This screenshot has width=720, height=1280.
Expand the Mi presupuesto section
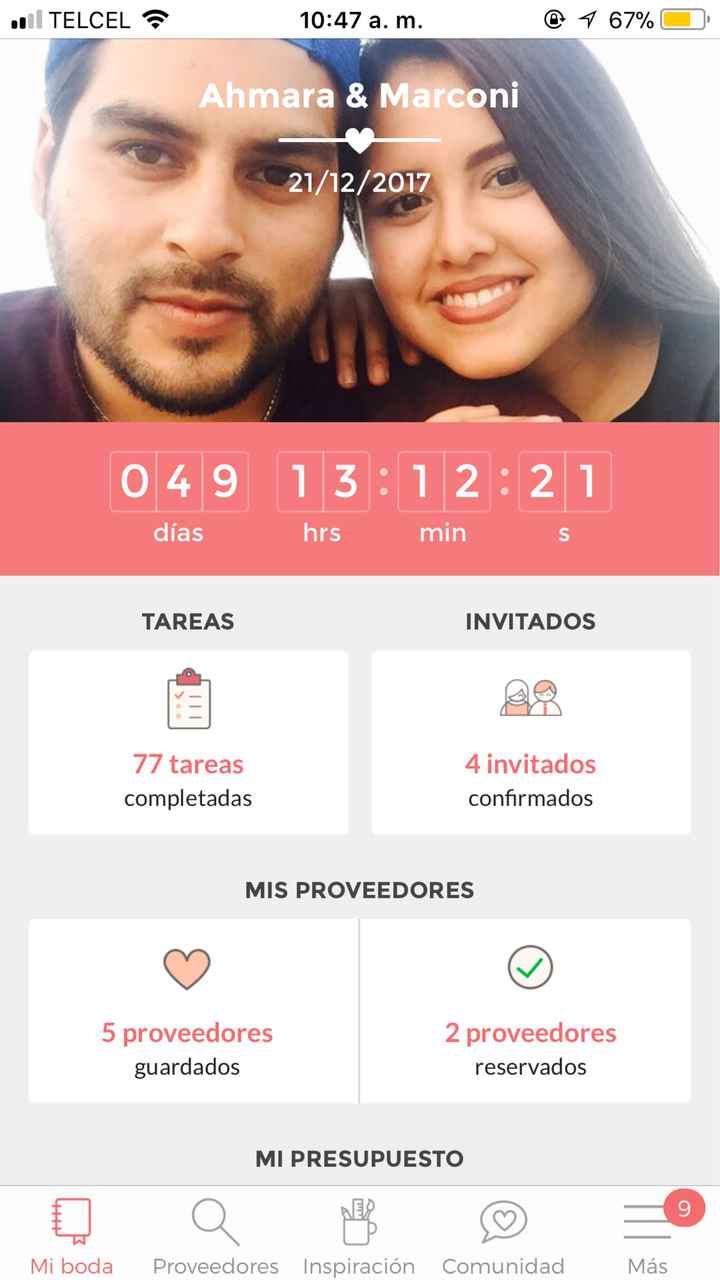pos(360,1159)
